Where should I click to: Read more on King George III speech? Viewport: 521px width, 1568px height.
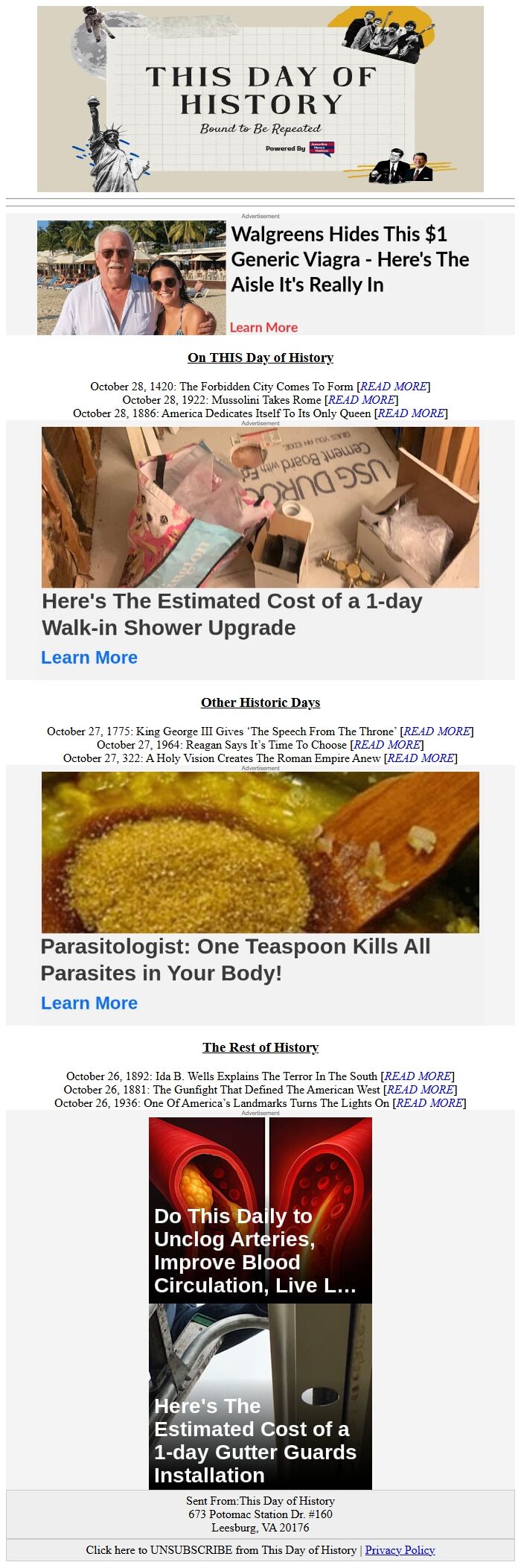pyautogui.click(x=437, y=731)
